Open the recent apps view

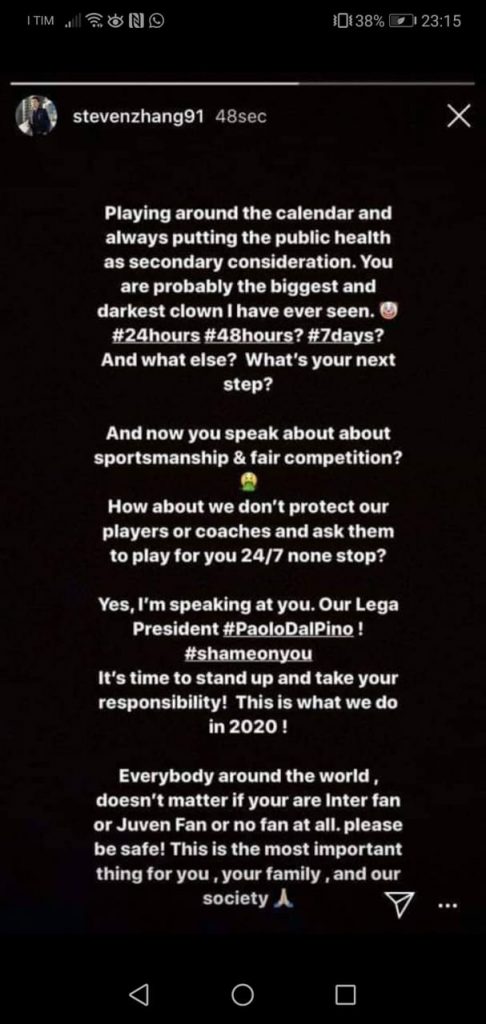tap(346, 994)
